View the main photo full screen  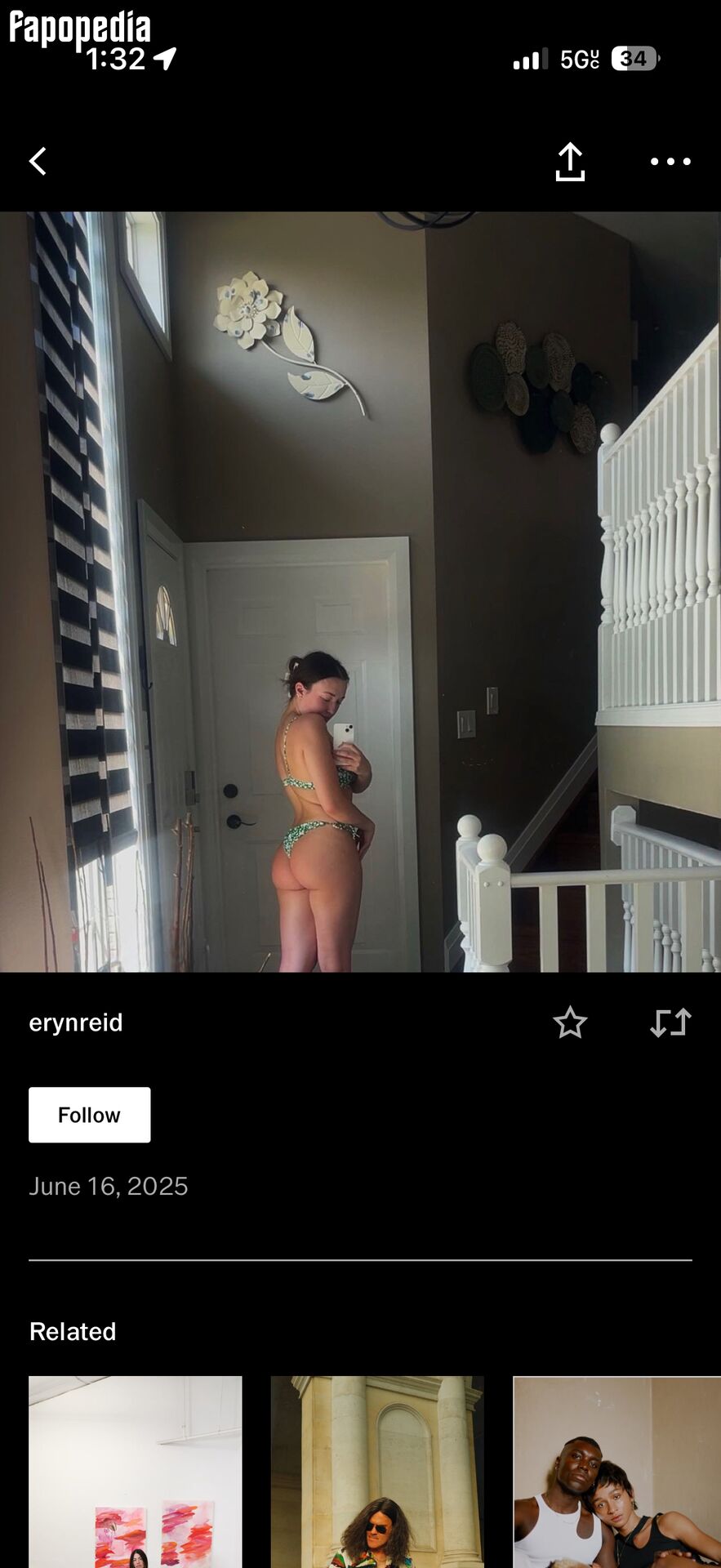(360, 592)
